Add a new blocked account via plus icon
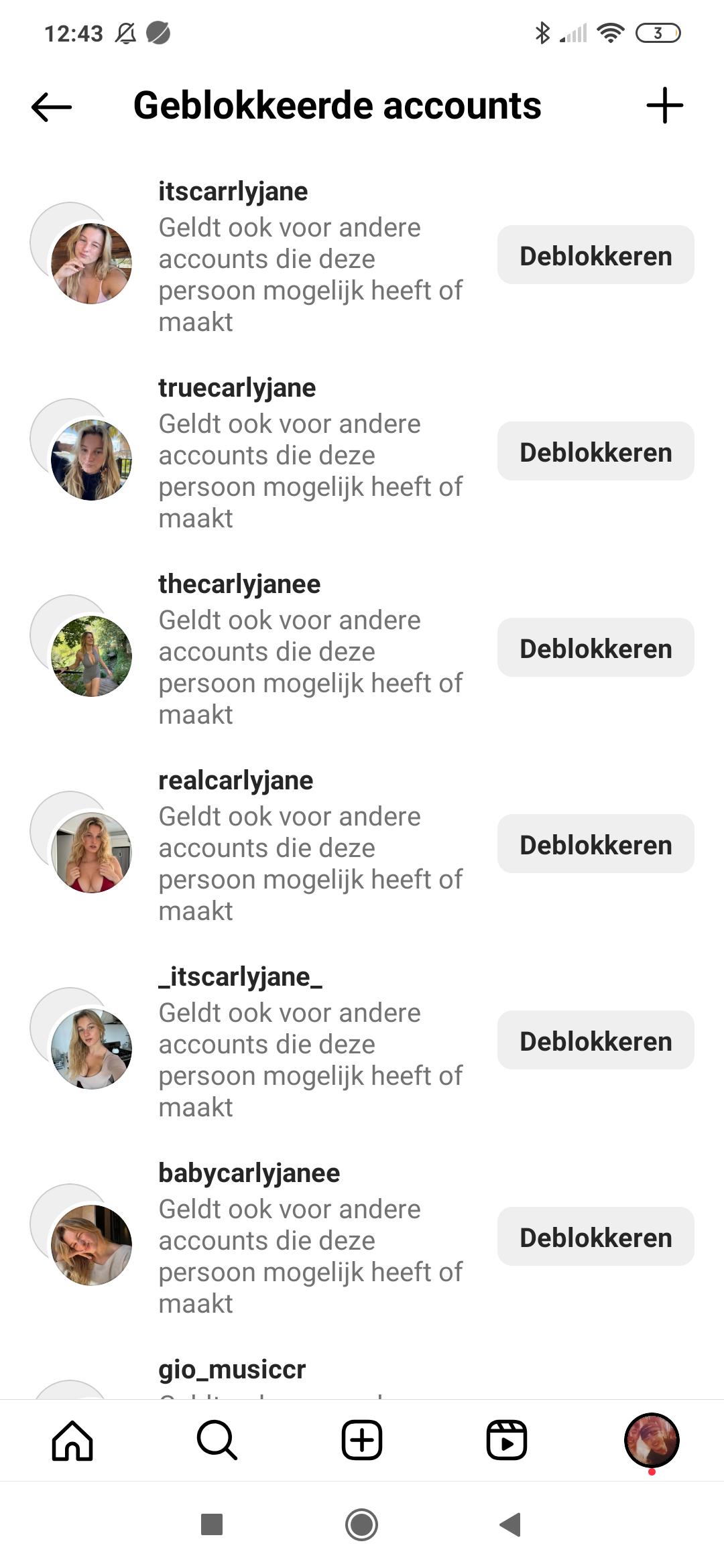 coord(664,106)
